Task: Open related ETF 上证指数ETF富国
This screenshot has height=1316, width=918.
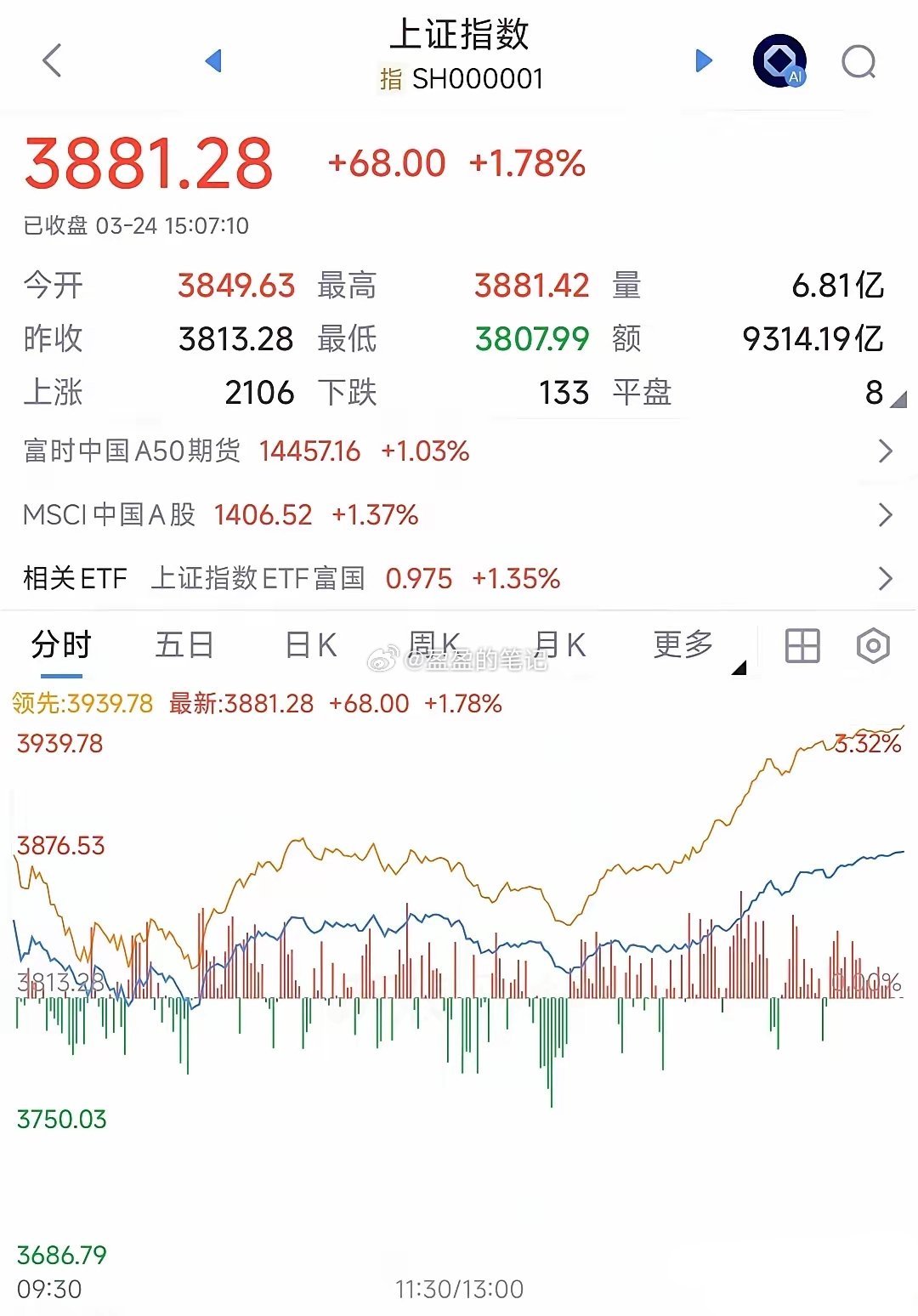Action: pos(459,579)
